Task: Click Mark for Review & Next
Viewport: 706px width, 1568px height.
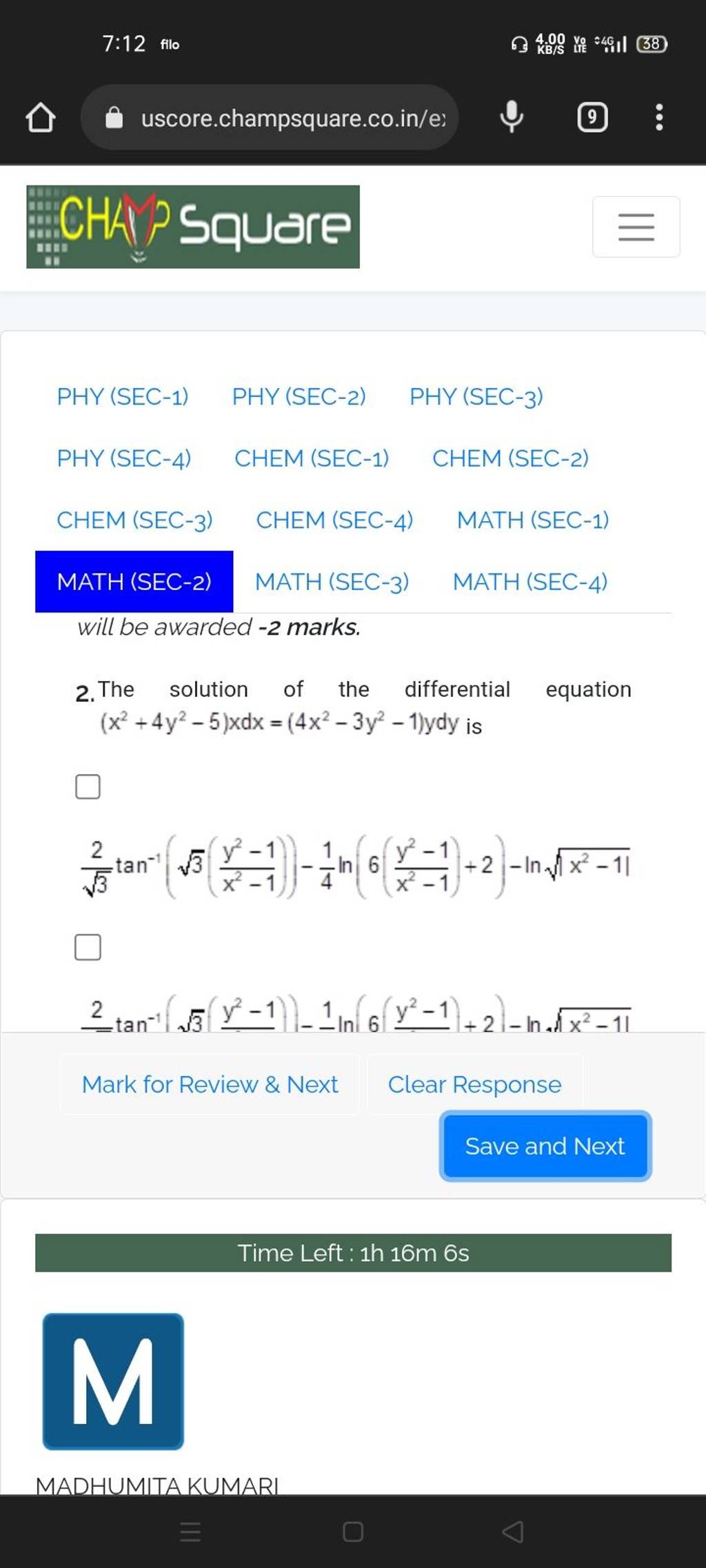Action: coord(209,1084)
